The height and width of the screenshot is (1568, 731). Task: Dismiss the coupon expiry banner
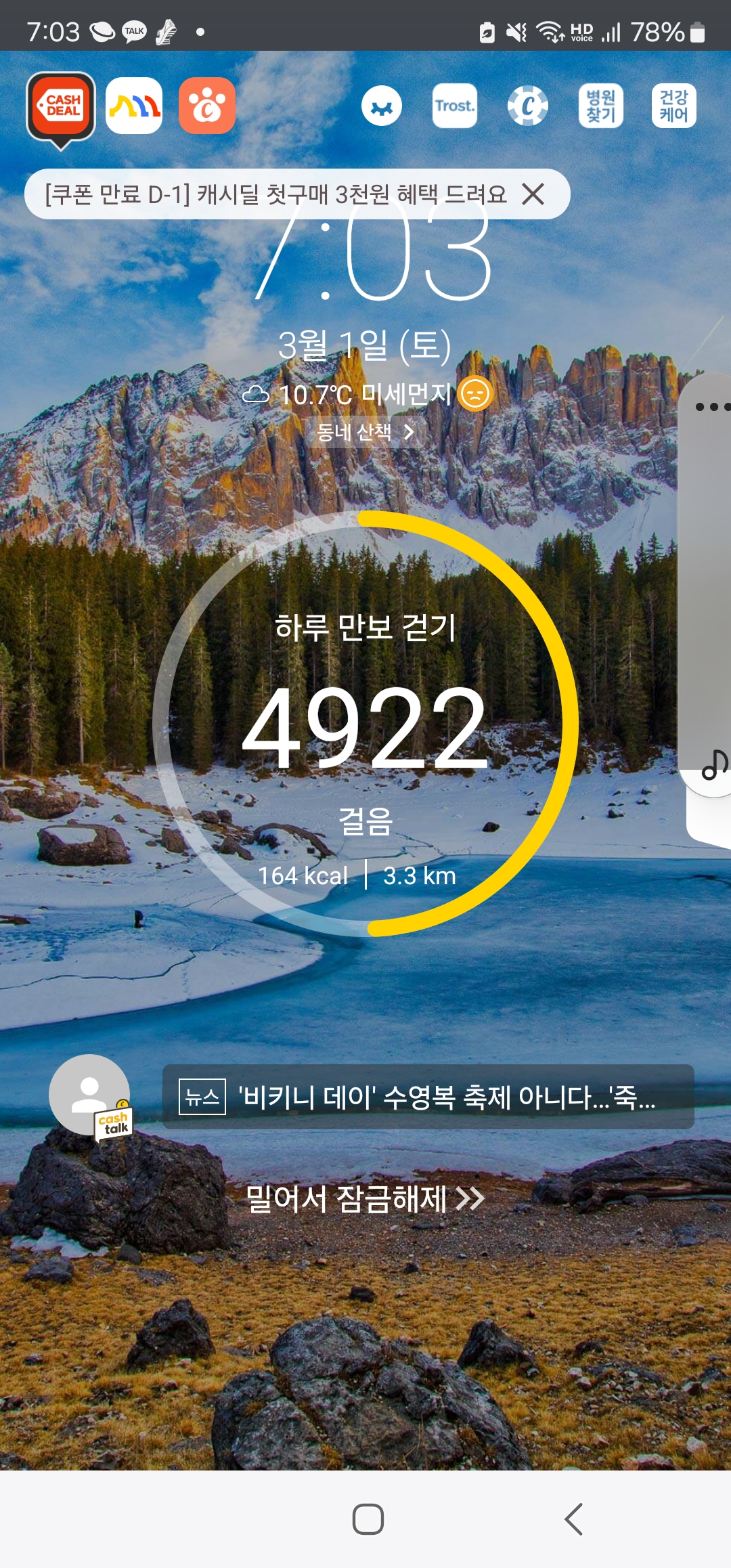pos(533,194)
